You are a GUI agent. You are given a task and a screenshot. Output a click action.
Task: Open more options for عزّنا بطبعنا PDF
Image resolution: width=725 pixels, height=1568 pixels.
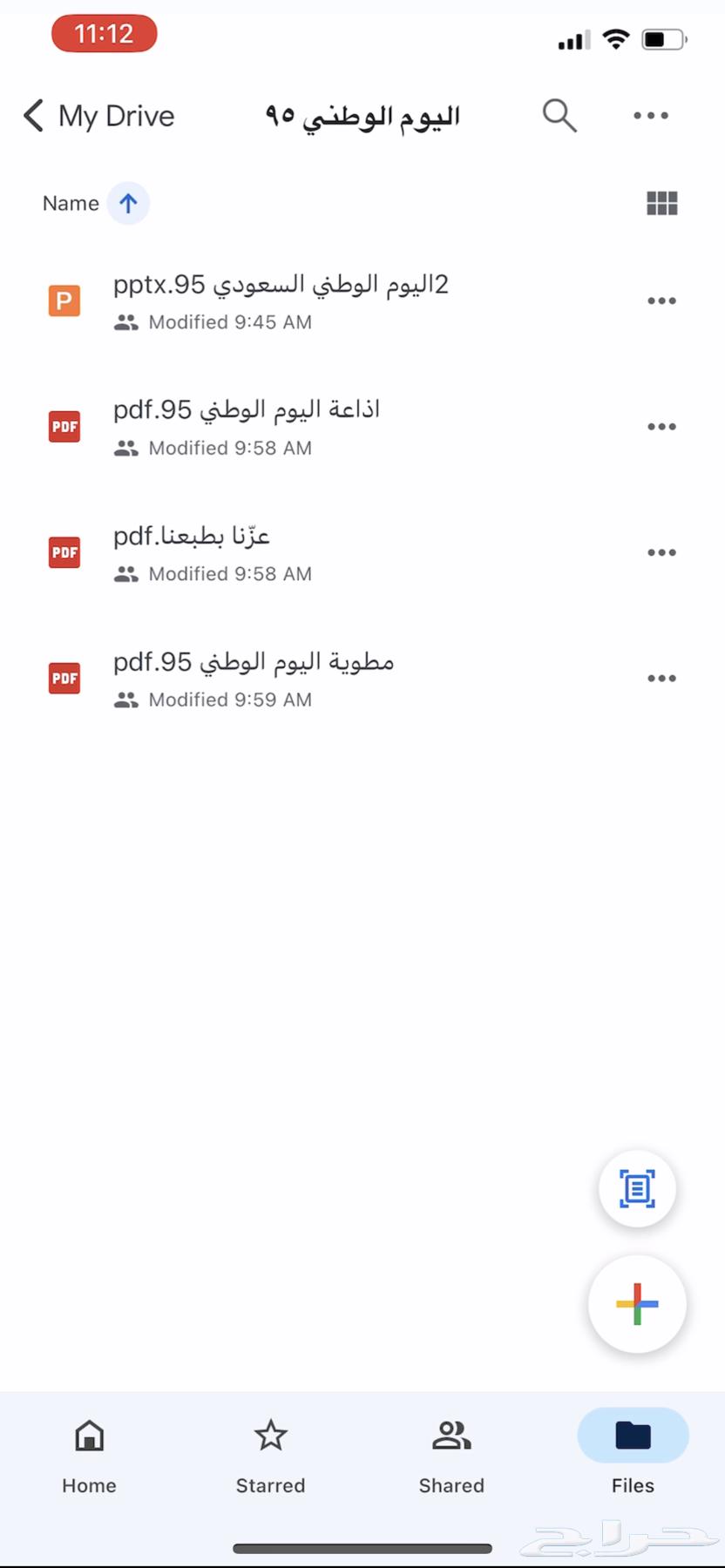(x=661, y=551)
